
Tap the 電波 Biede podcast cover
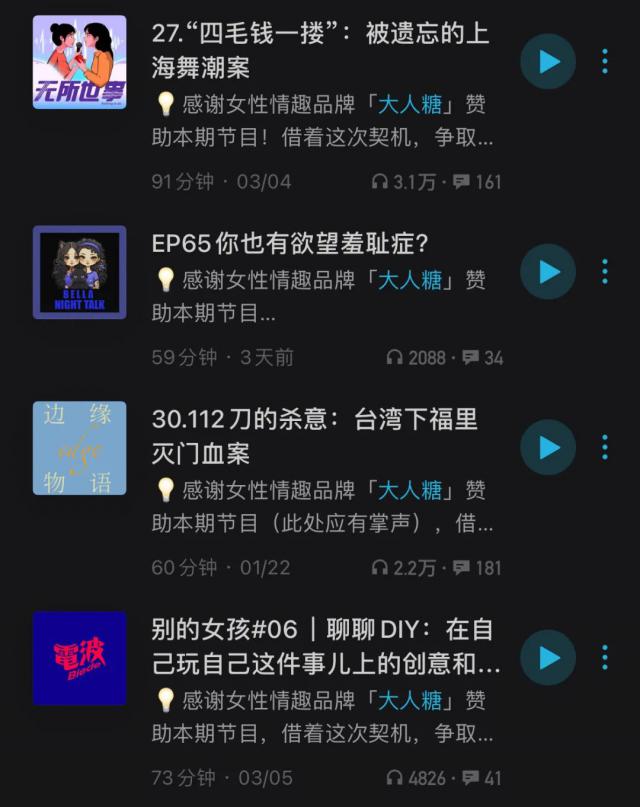point(80,658)
